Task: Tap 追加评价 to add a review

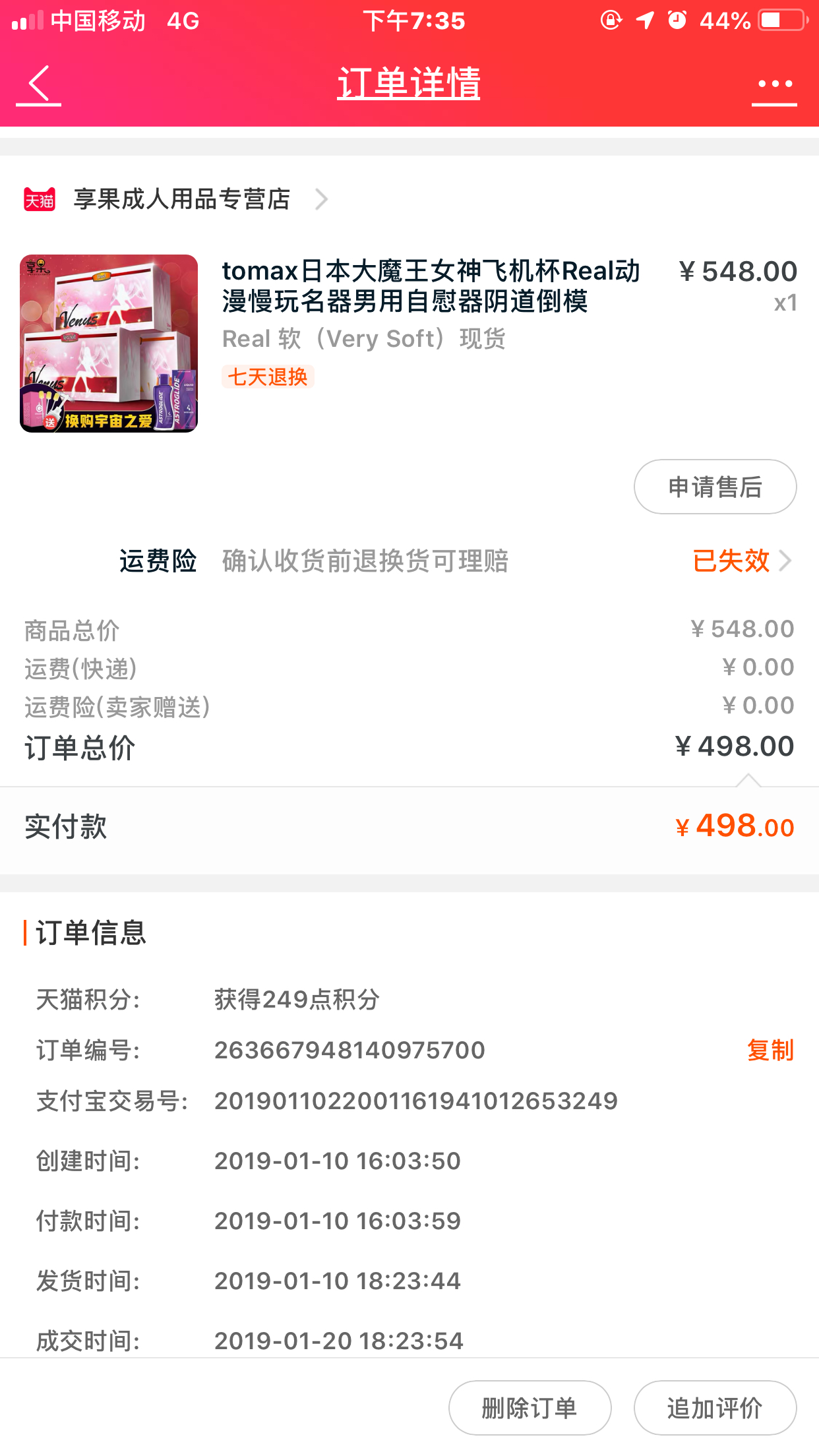Action: 715,1408
